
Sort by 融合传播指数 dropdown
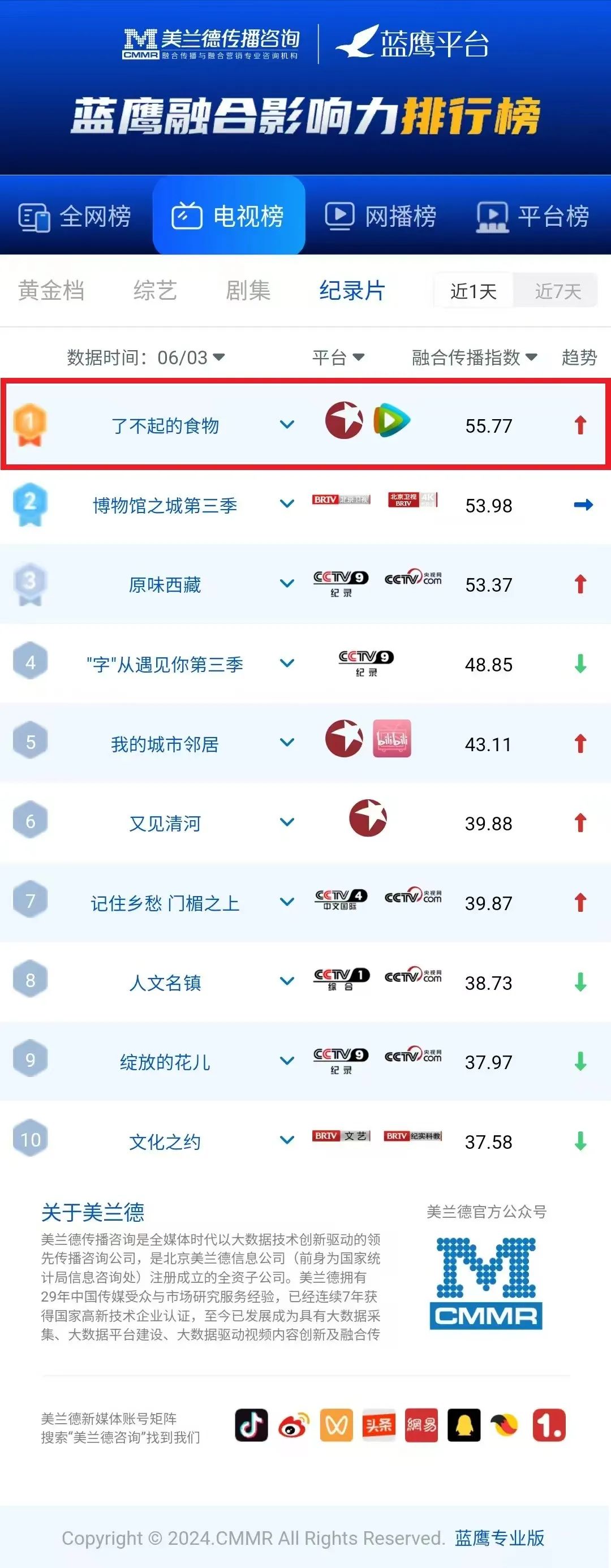(x=474, y=357)
